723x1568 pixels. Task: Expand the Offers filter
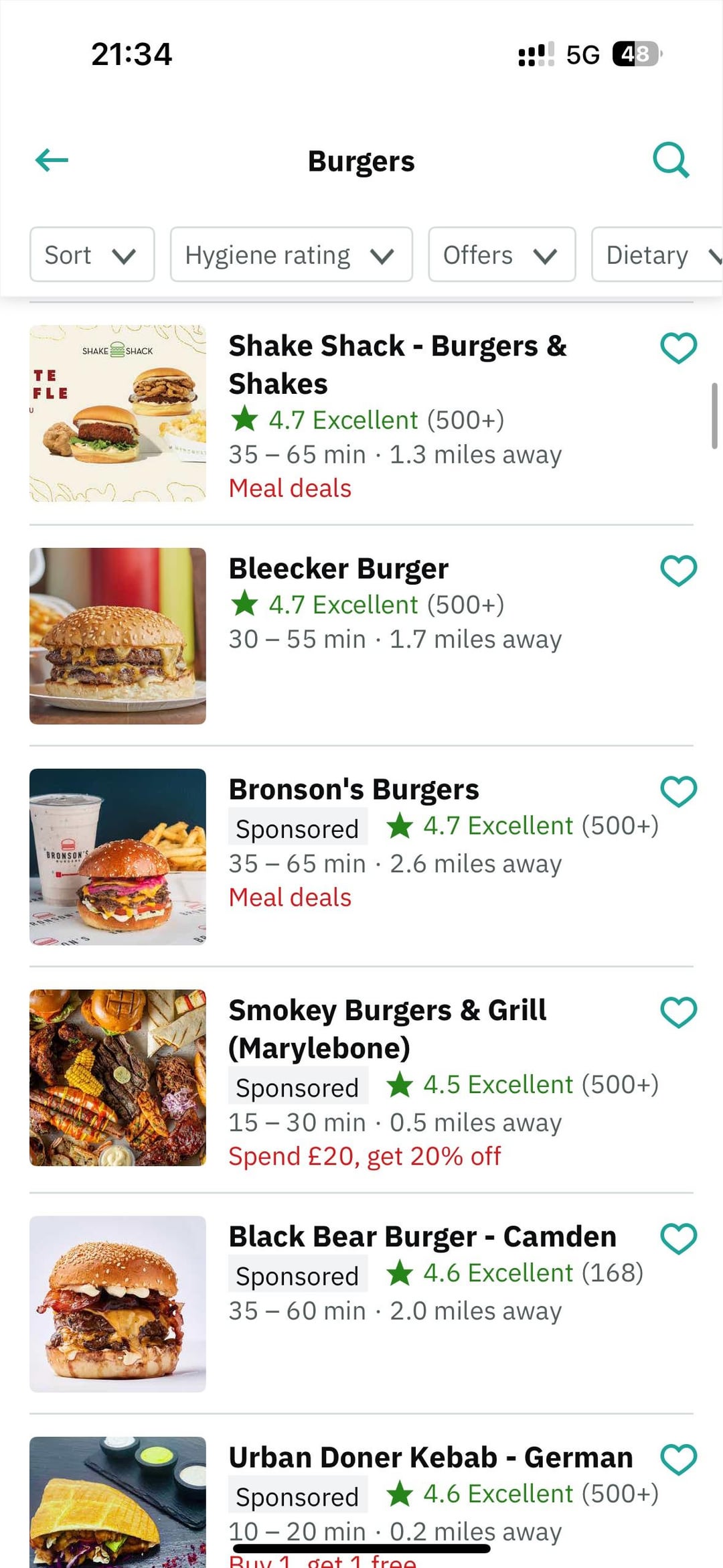click(501, 255)
